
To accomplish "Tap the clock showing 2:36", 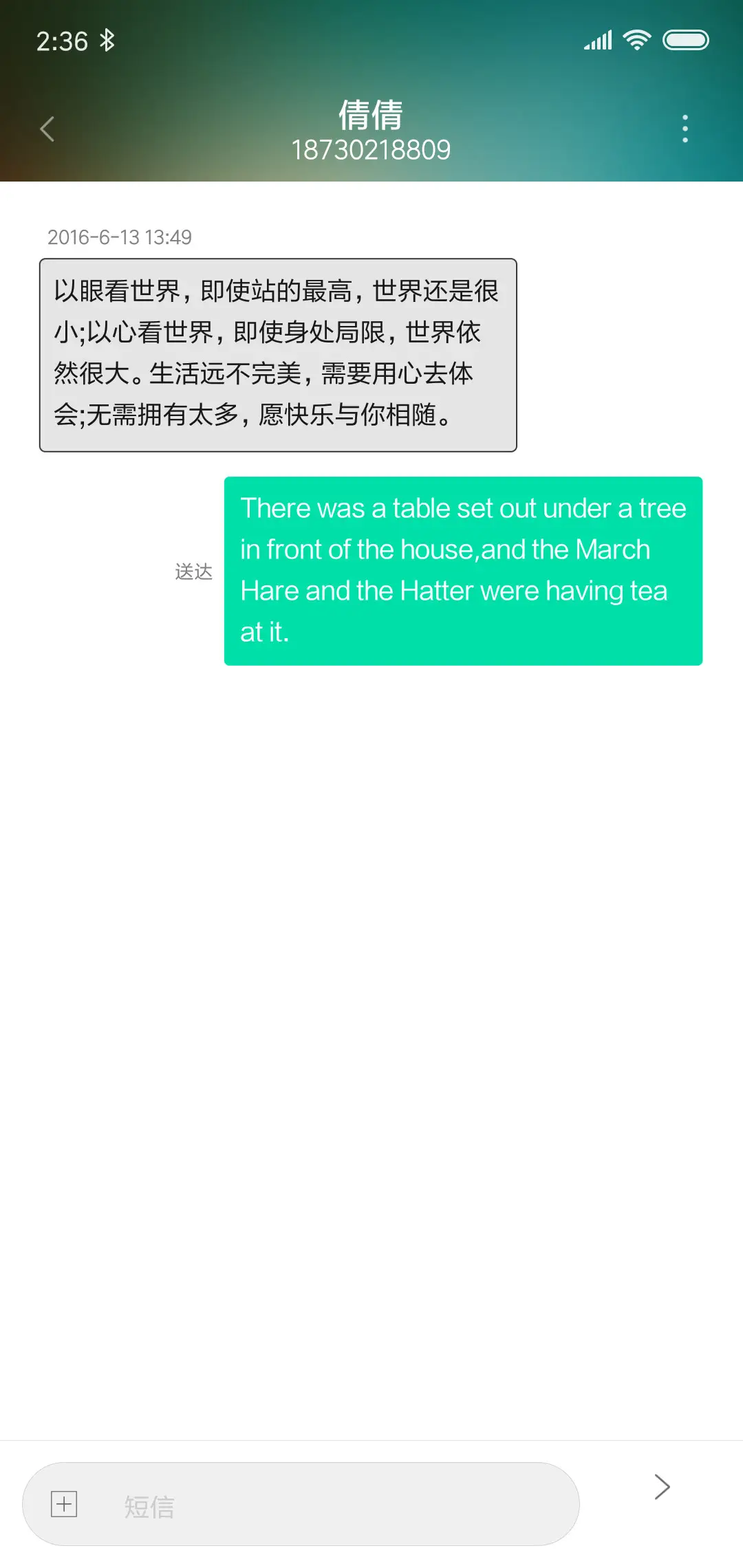I will 61,41.
